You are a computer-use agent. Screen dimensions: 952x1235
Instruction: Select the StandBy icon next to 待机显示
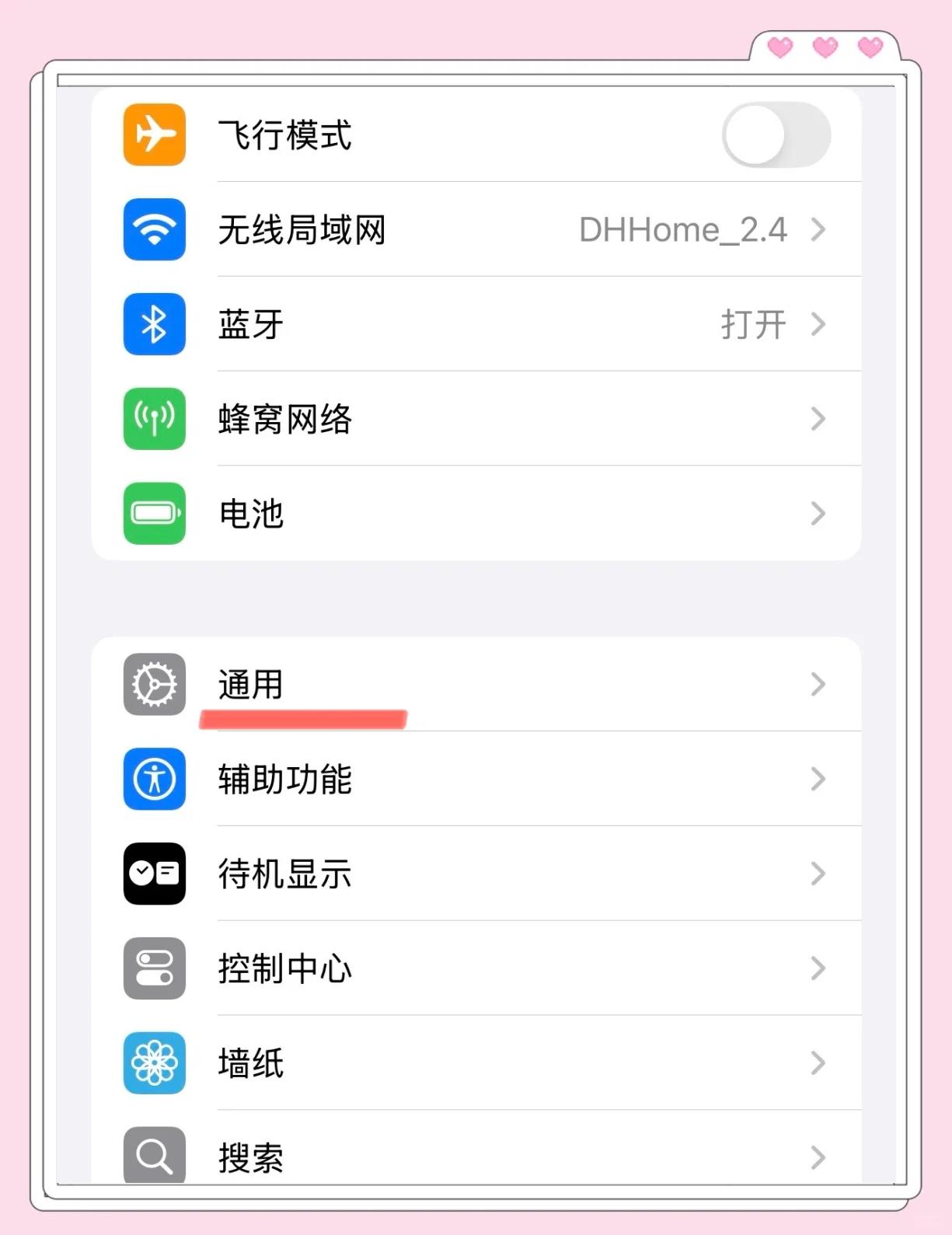(x=154, y=874)
